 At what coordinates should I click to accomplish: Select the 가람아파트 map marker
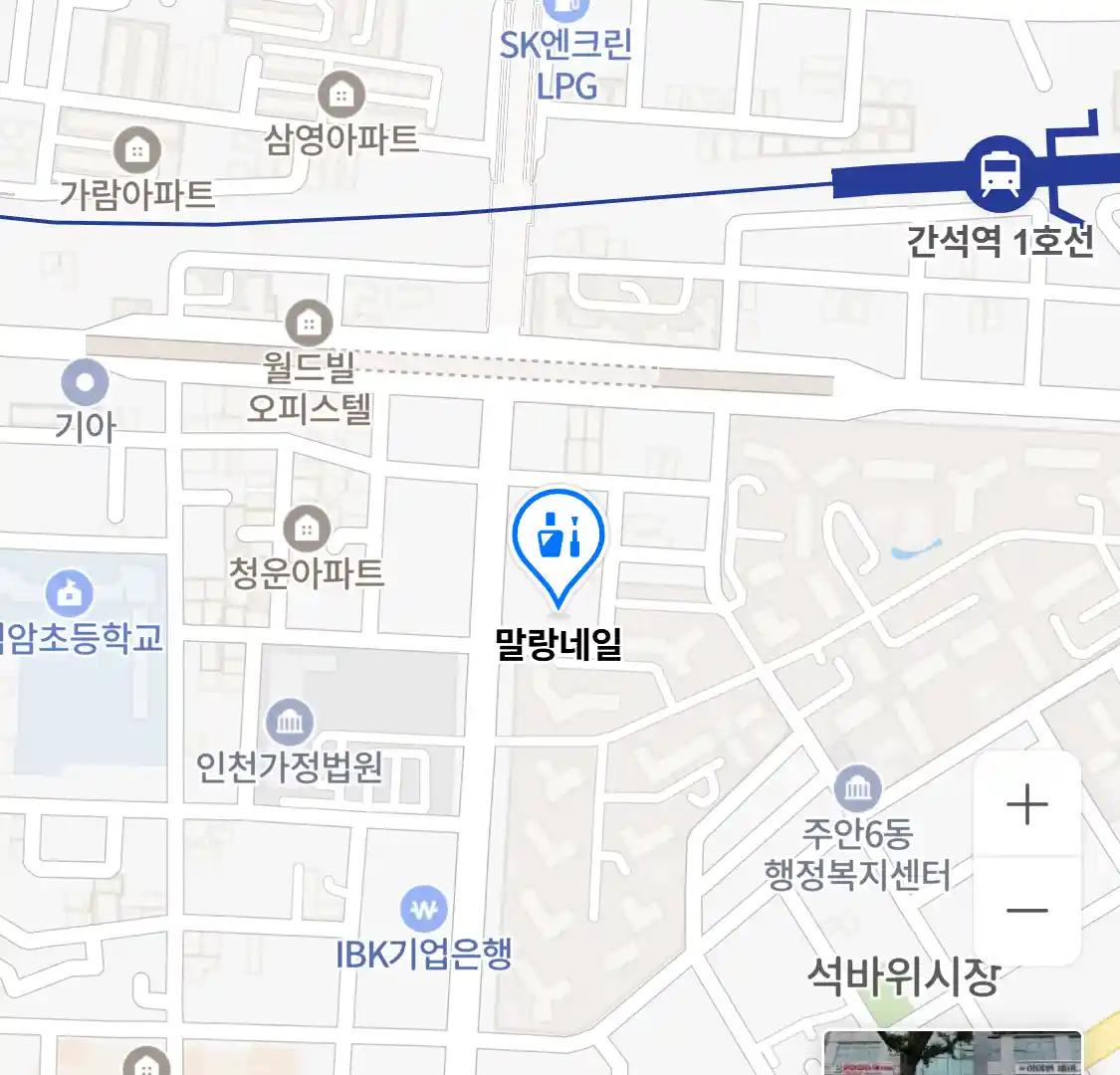tap(137, 151)
